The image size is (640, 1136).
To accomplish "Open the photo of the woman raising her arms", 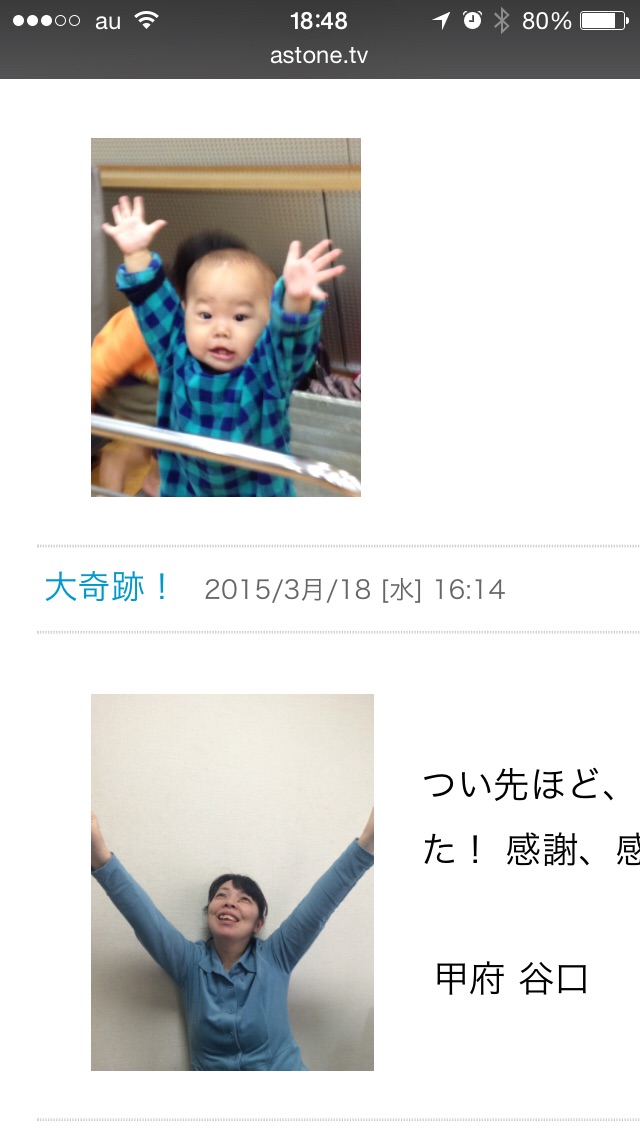I will click(232, 882).
